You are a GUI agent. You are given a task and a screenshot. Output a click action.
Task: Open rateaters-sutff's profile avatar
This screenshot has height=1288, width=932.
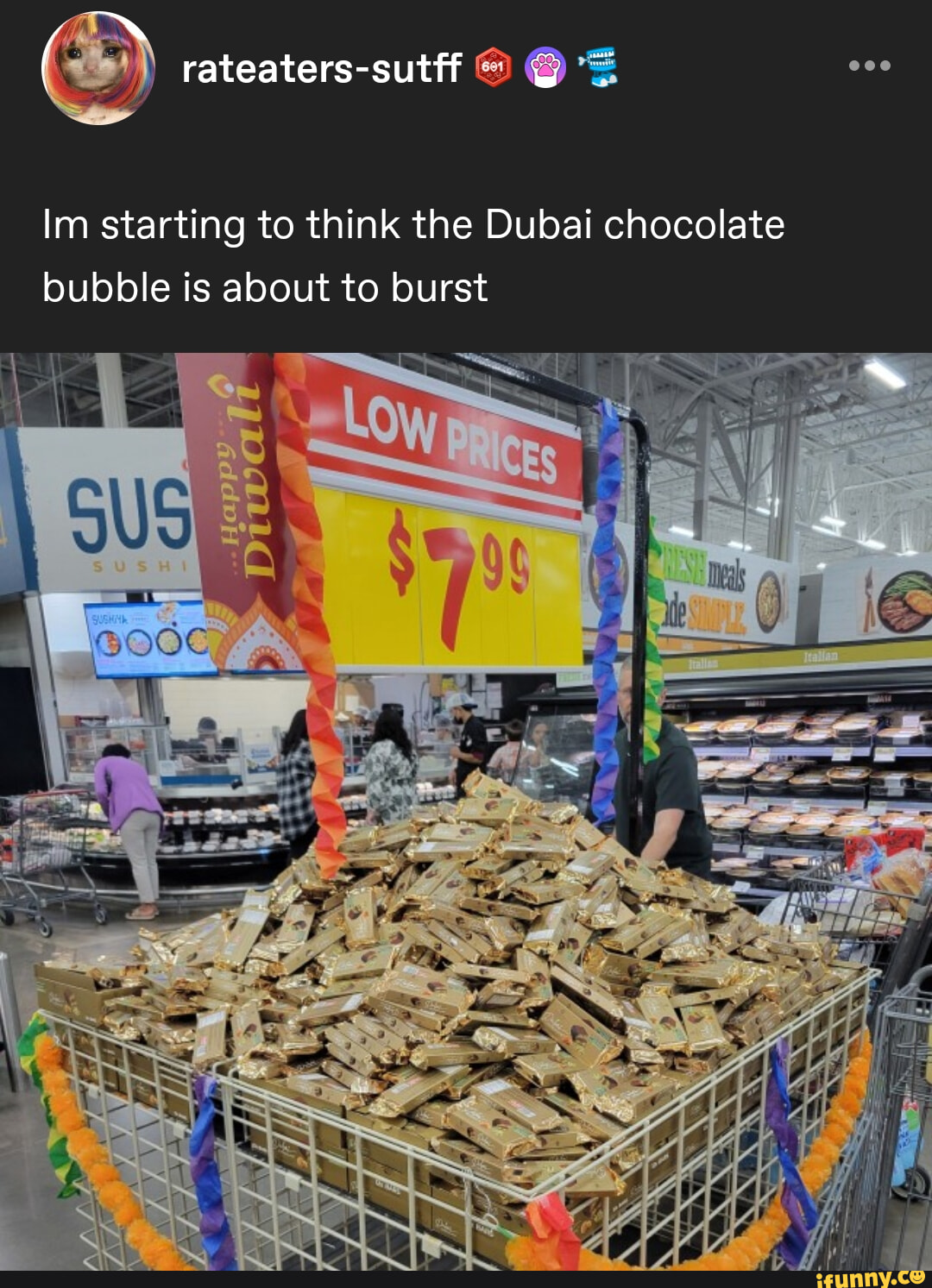pos(98,68)
